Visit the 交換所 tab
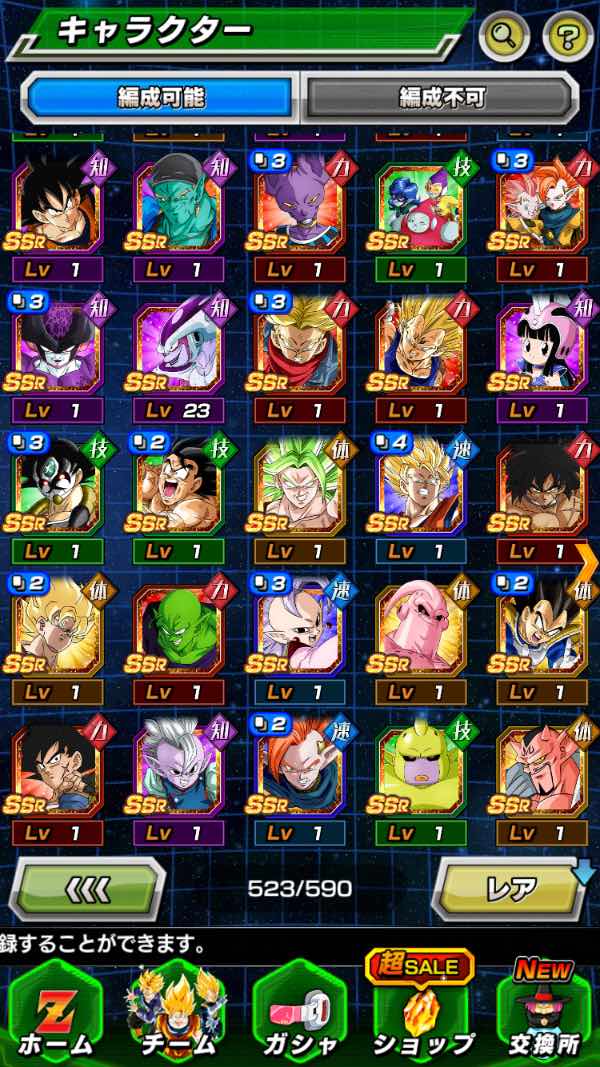 click(x=543, y=1012)
